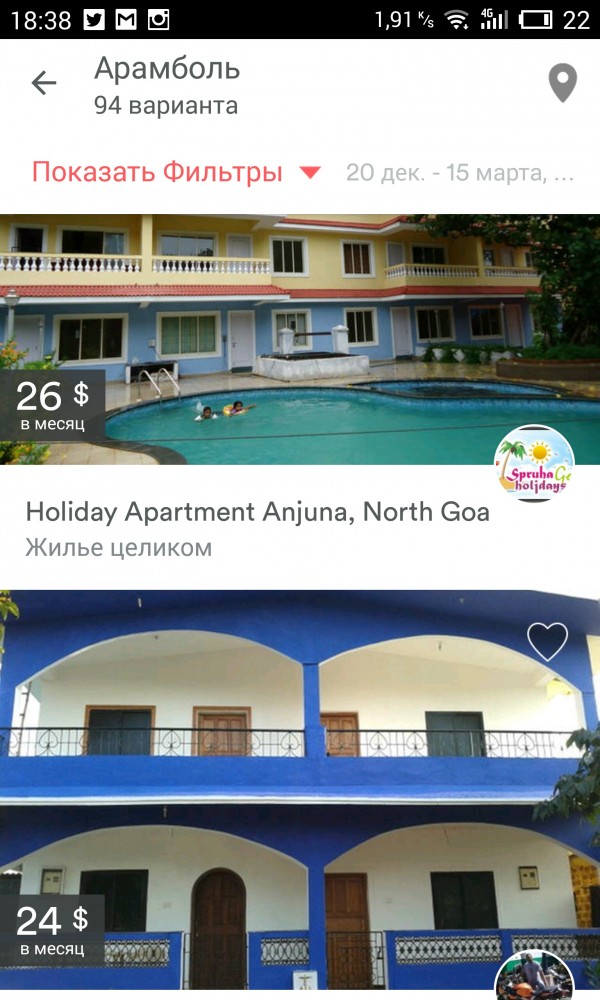Open the blue house listing for 24 $
The width and height of the screenshot is (600, 1000).
click(300, 790)
